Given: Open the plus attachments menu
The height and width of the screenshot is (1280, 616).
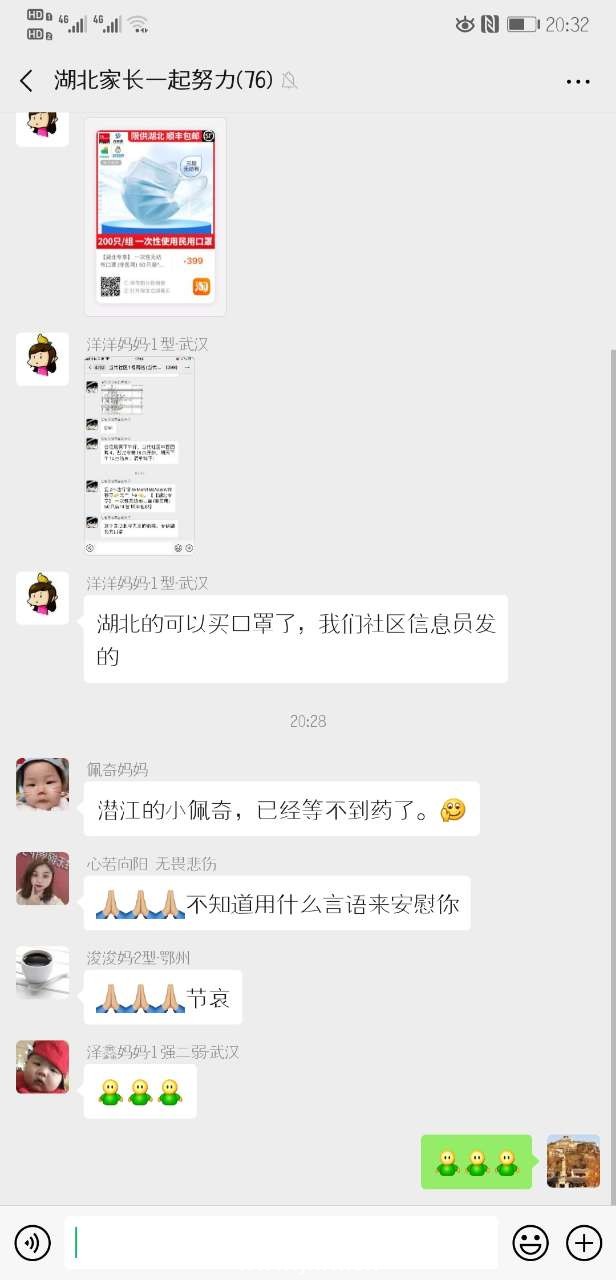Looking at the screenshot, I should (584, 1243).
